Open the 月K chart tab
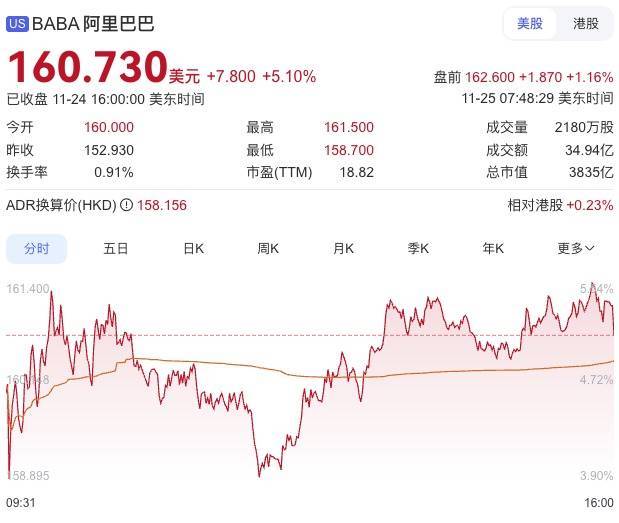The width and height of the screenshot is (619, 523). click(343, 248)
